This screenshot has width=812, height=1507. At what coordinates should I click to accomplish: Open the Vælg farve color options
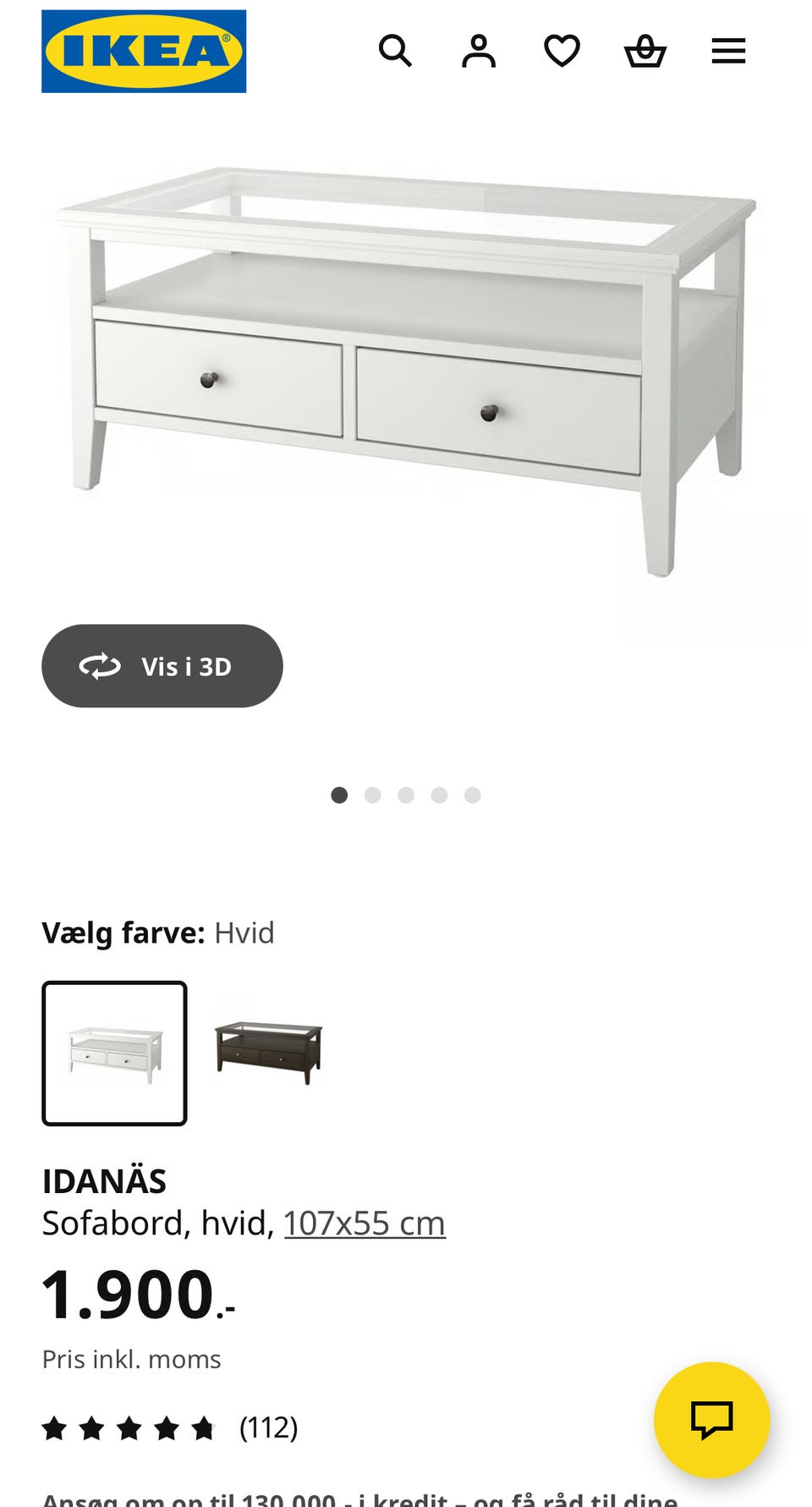(157, 932)
